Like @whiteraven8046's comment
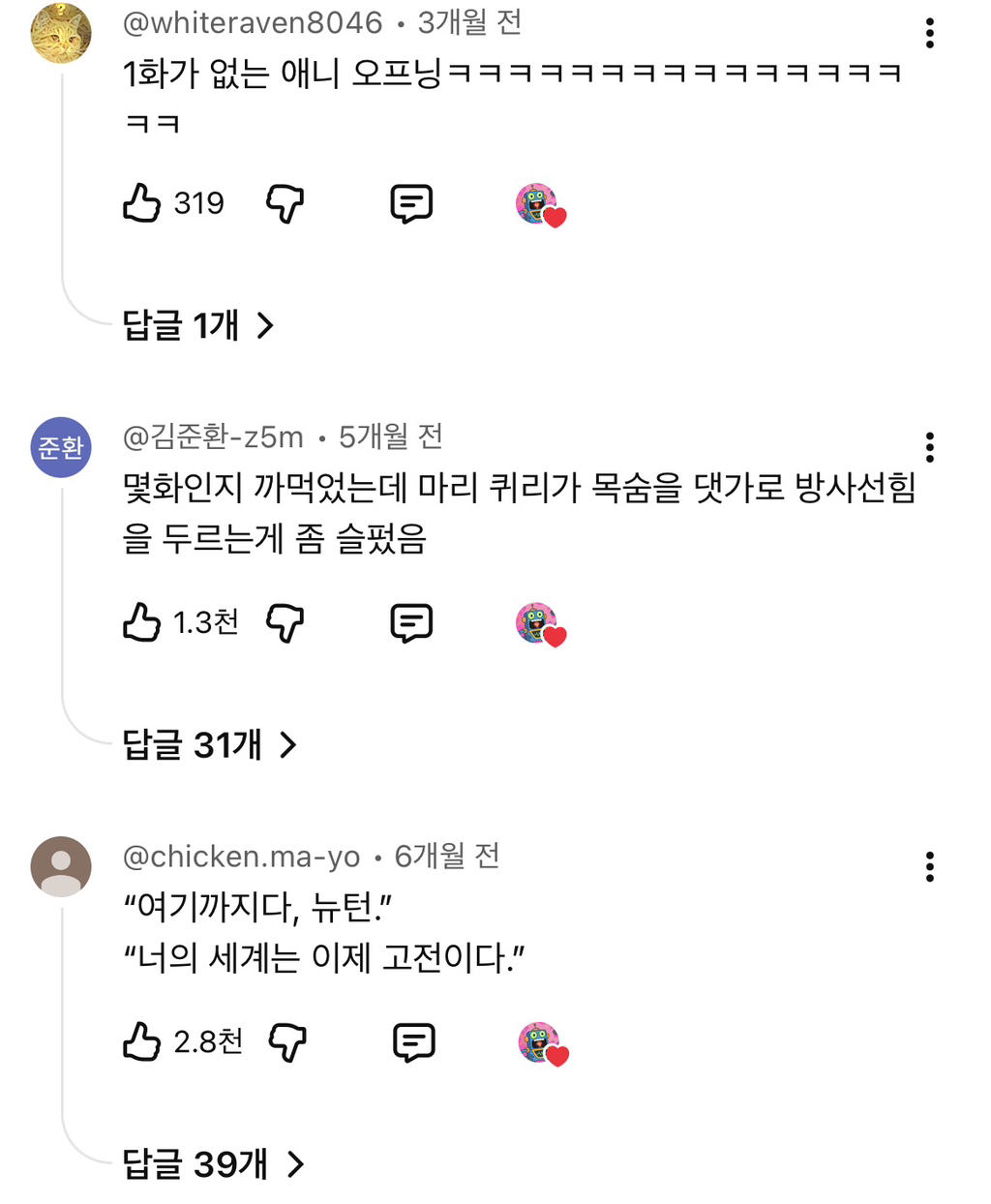Image resolution: width=991 pixels, height=1204 pixels. [x=142, y=204]
